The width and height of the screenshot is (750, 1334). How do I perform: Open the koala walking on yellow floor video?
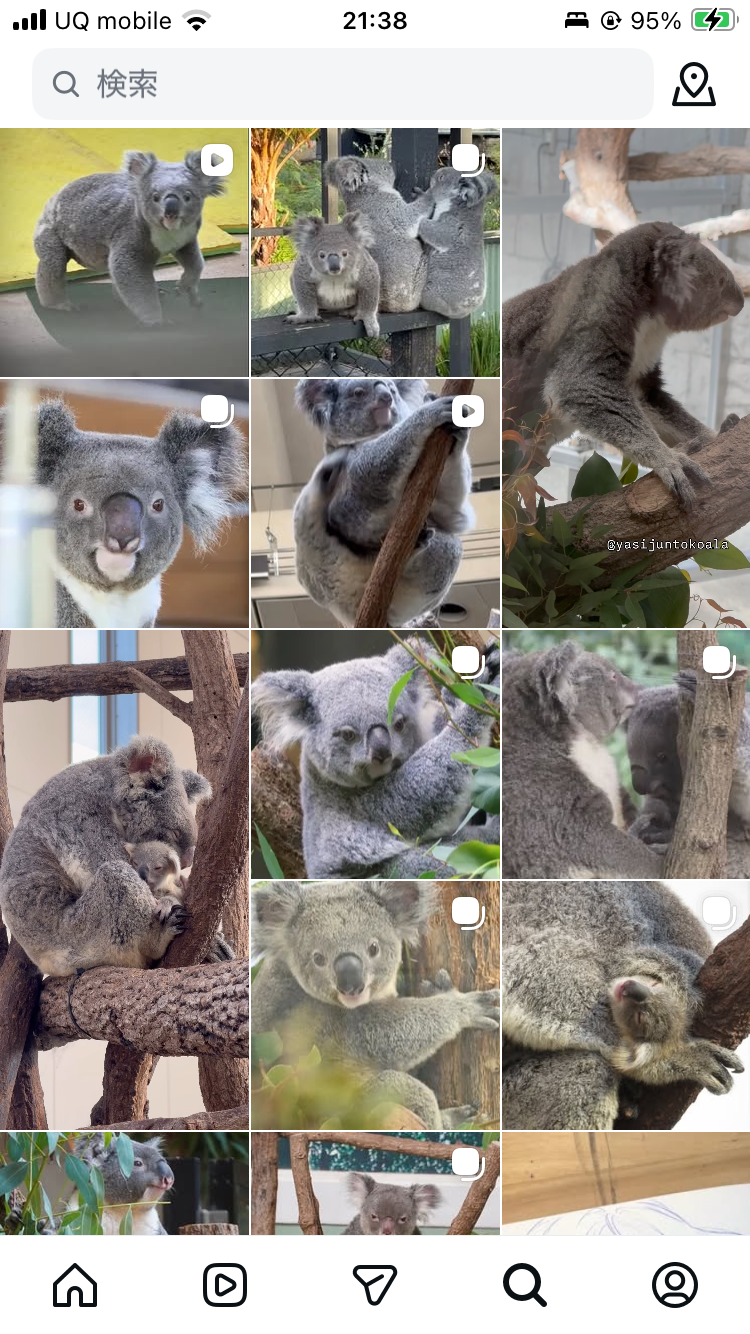click(124, 252)
